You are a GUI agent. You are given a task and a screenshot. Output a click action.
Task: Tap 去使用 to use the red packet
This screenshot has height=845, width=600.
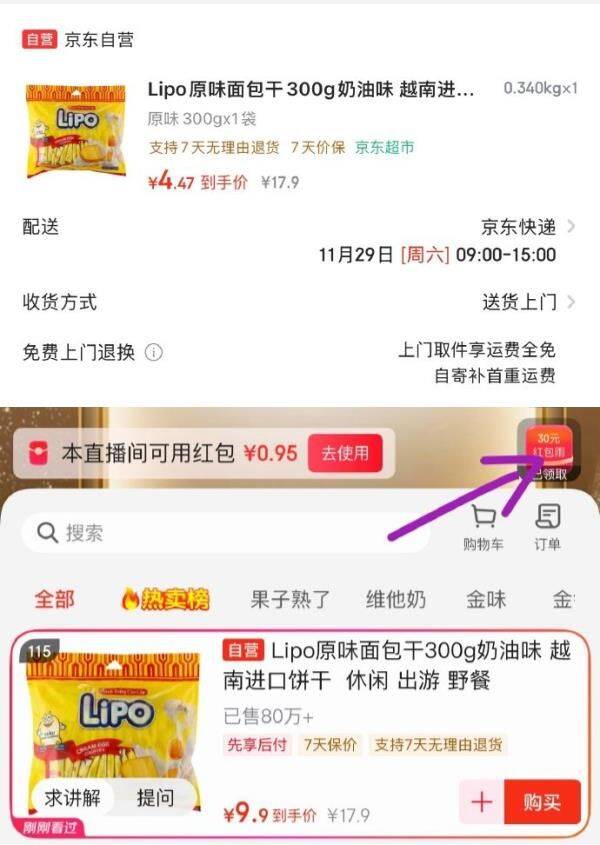pos(345,453)
